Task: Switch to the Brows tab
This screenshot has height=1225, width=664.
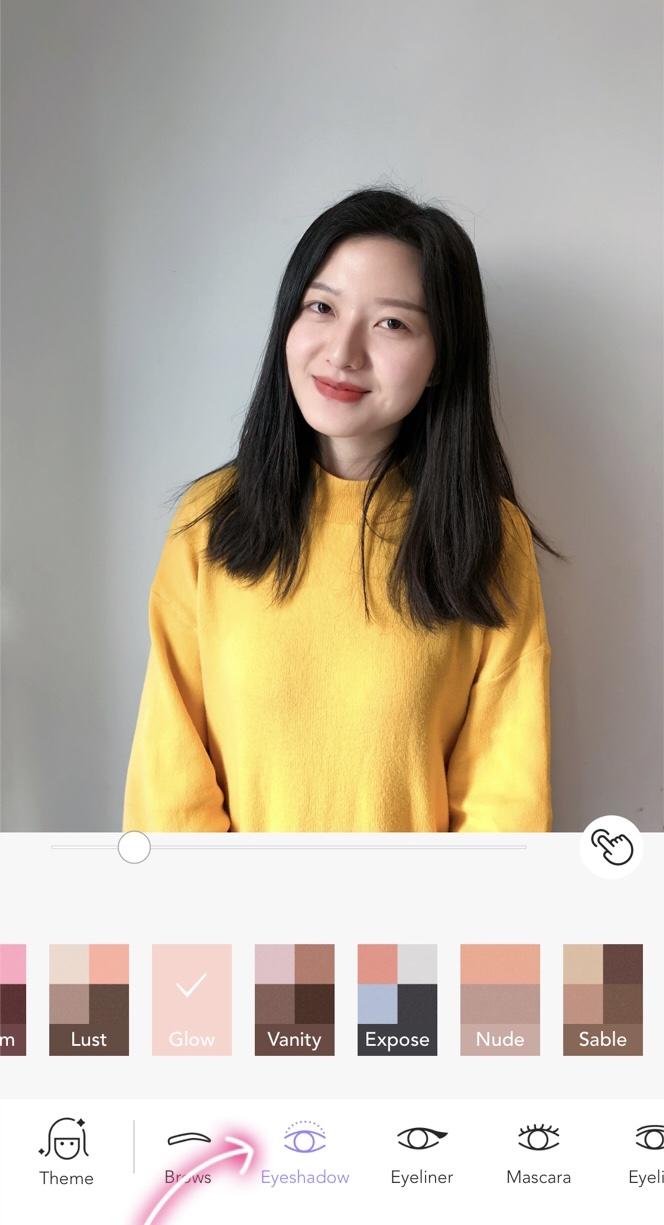Action: [188, 1155]
